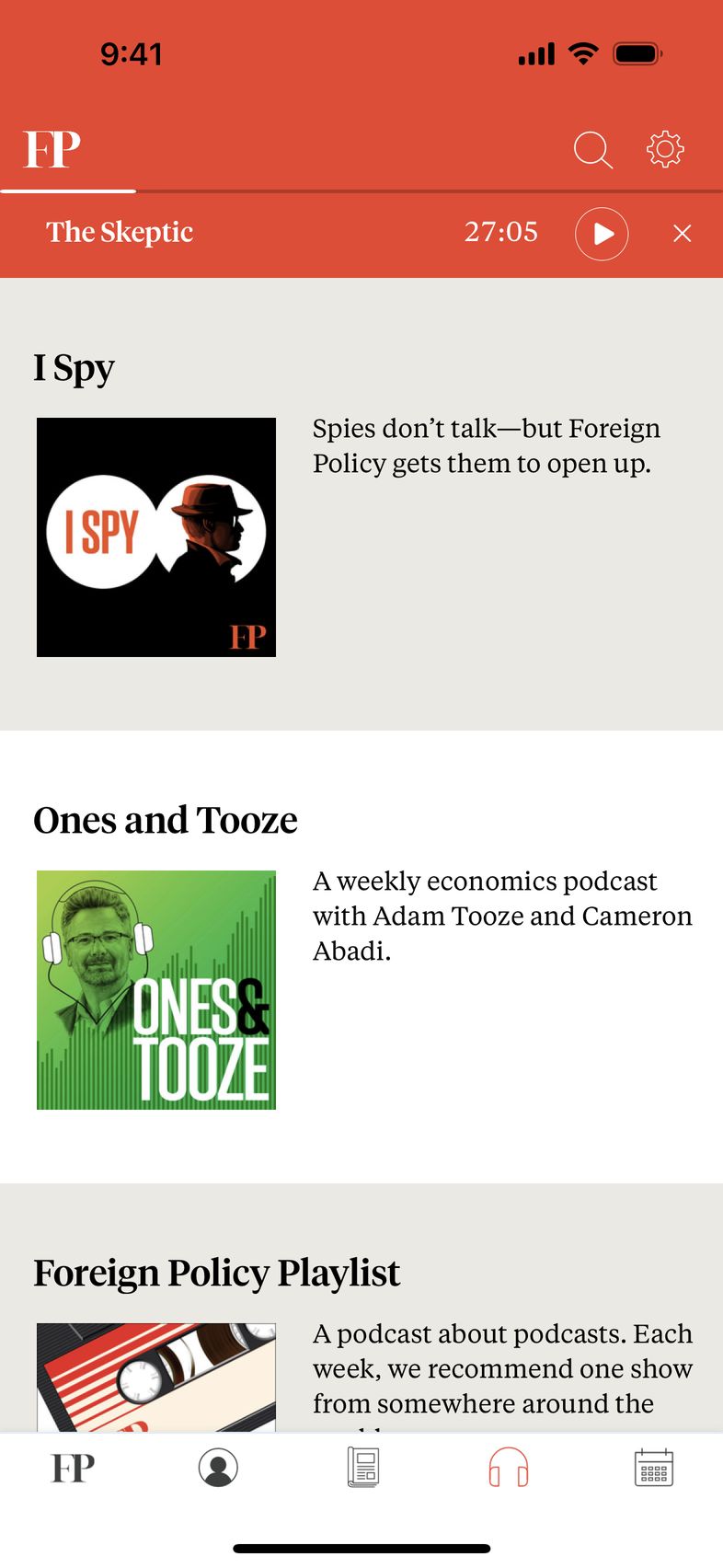Go to the FP home tab
723x1568 pixels.
73,1468
